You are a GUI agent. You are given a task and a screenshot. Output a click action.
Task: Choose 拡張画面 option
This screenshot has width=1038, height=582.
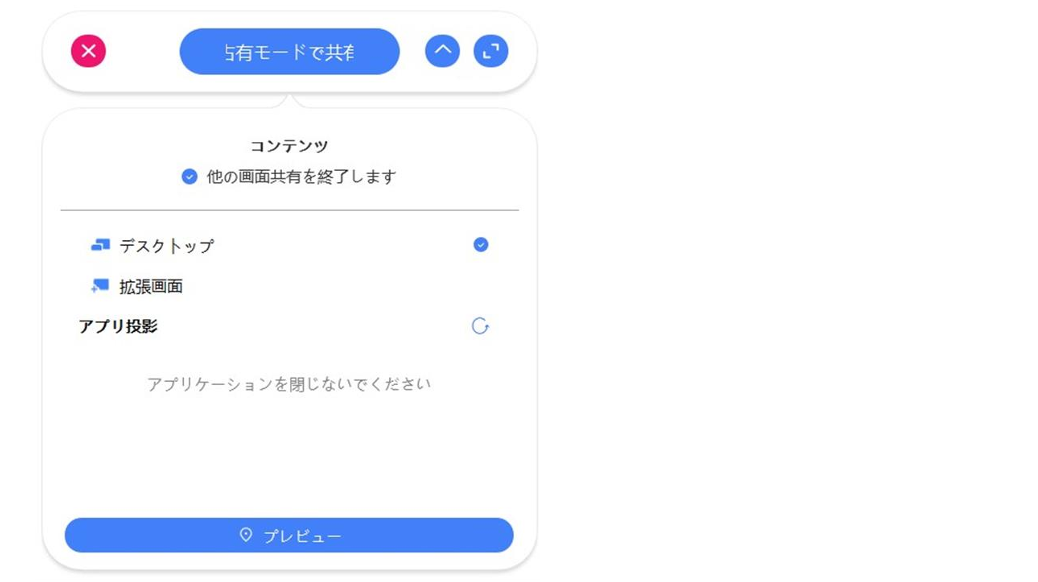click(x=150, y=286)
